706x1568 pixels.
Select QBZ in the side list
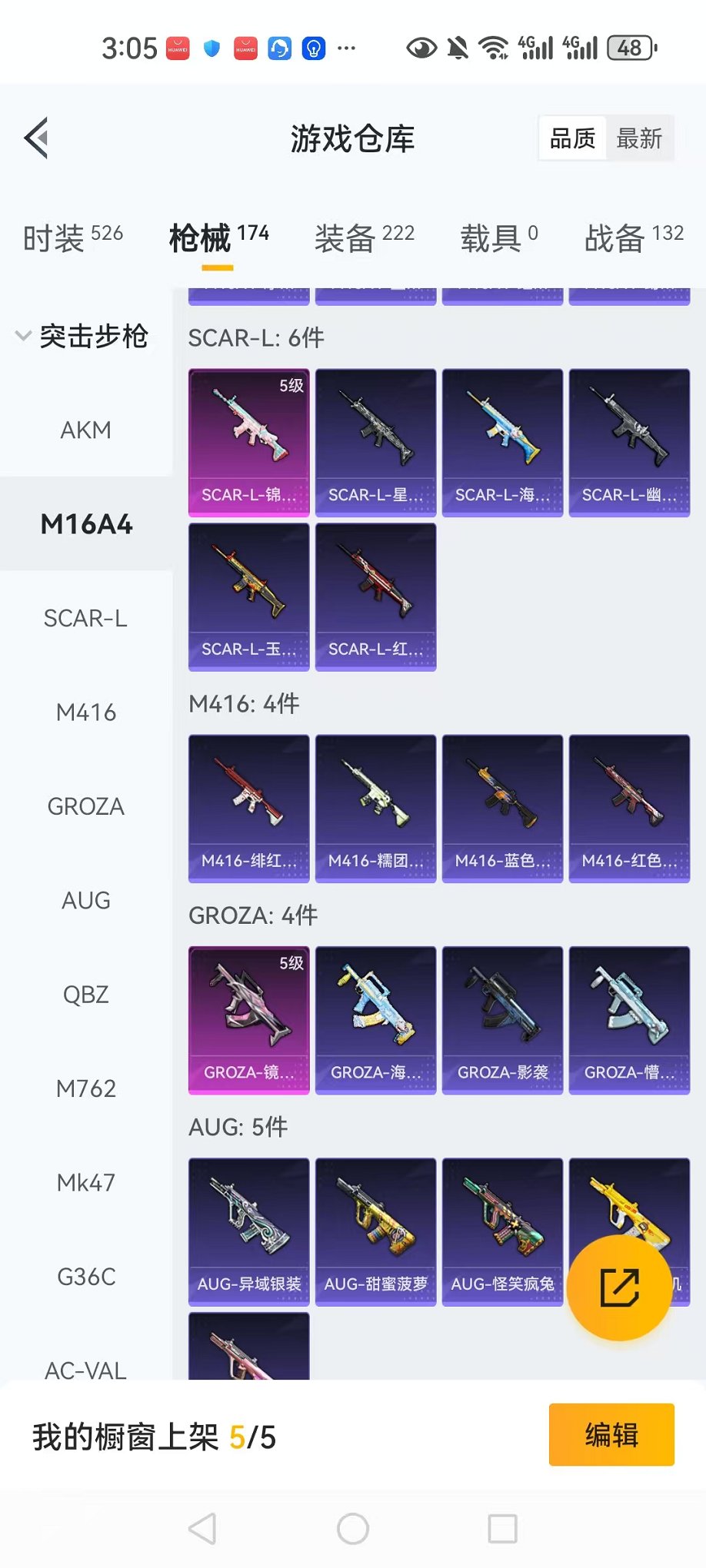[85, 995]
